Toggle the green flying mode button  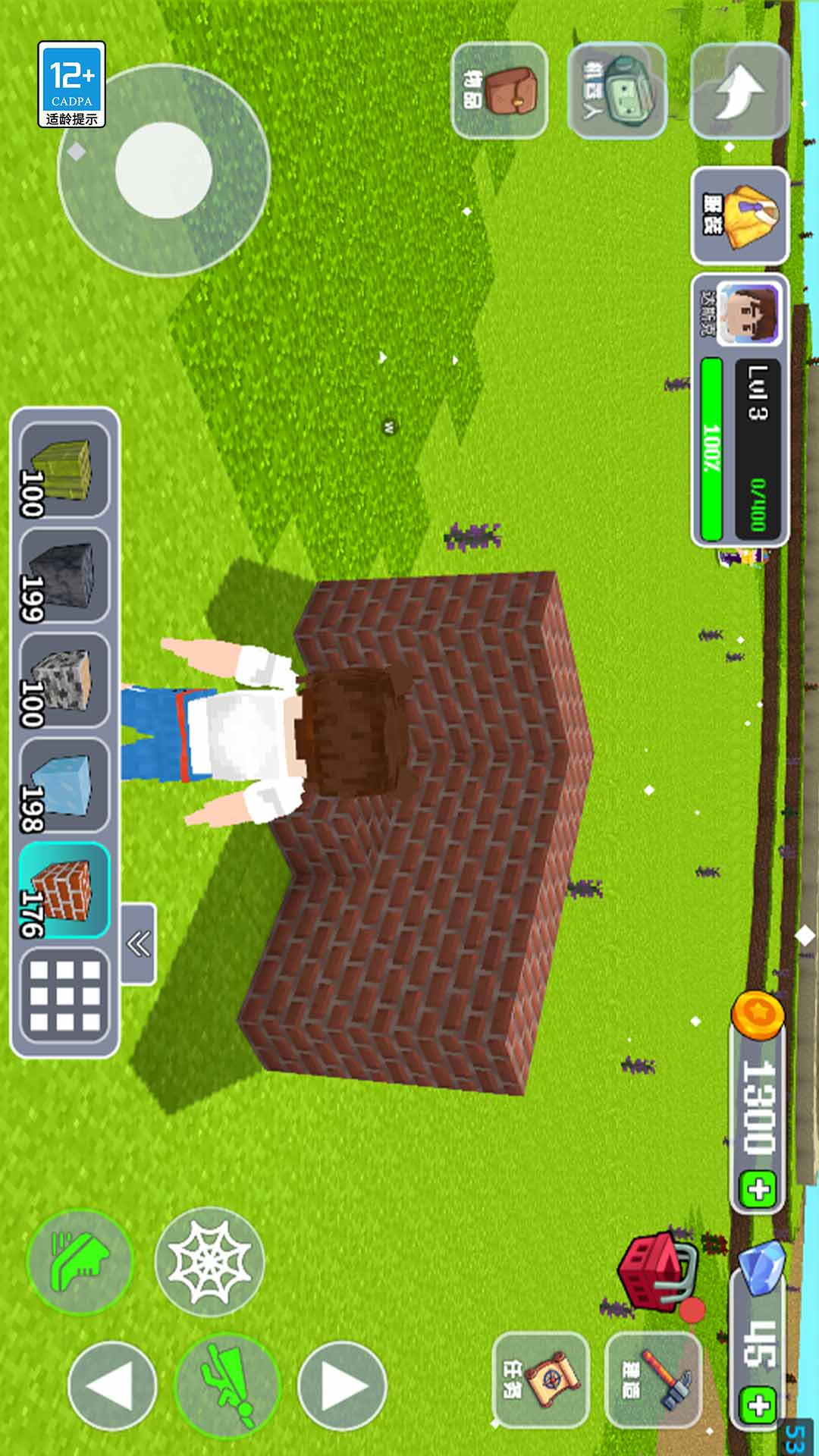pyautogui.click(x=227, y=1385)
